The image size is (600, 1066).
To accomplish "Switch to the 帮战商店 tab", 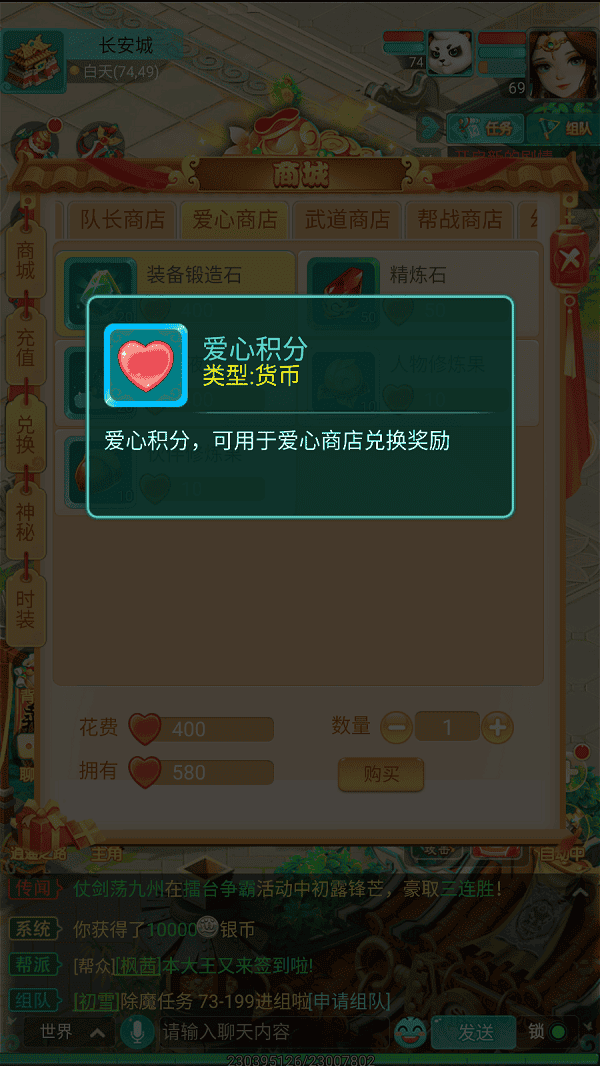I will tap(460, 220).
